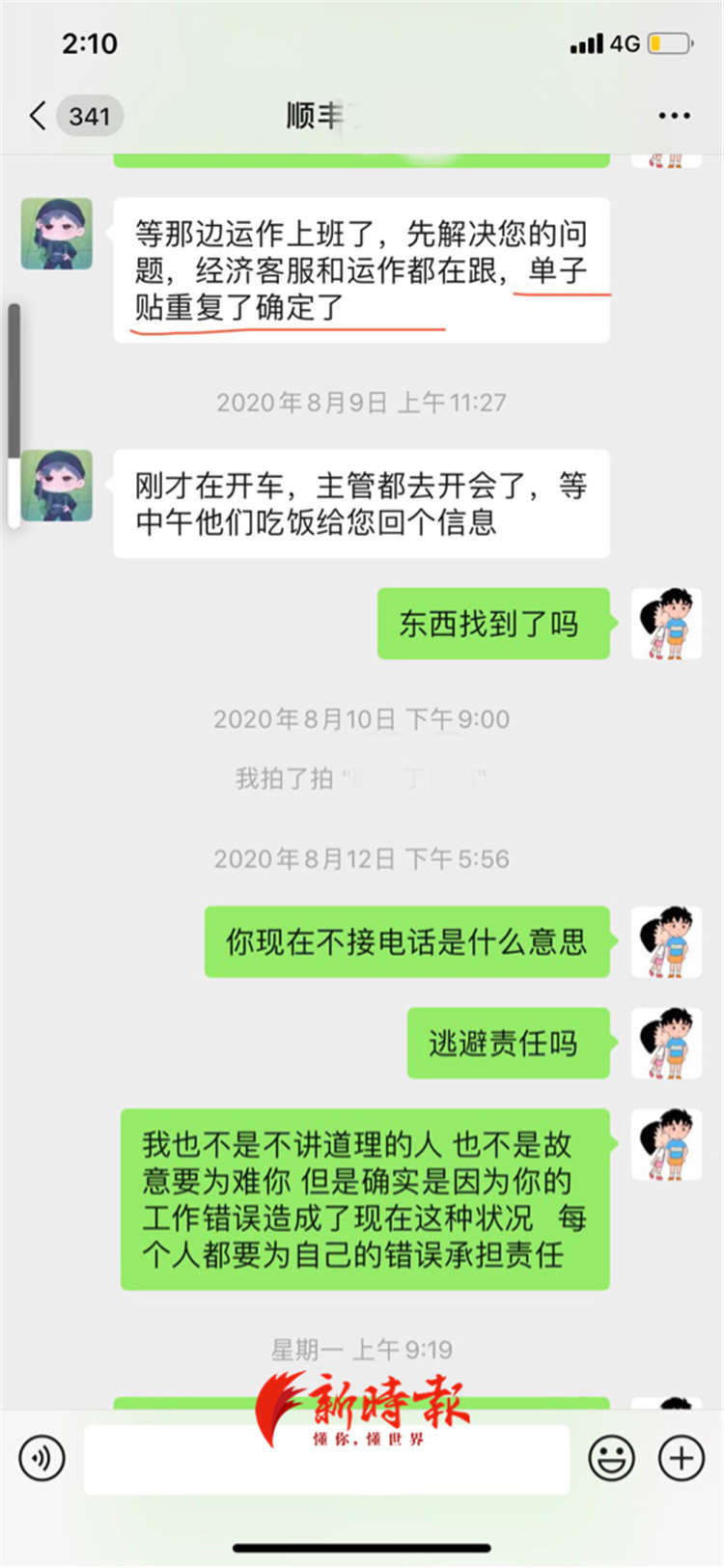Tap the green bubble 逃避责任吗
This screenshot has width=724, height=1568.
point(509,1044)
